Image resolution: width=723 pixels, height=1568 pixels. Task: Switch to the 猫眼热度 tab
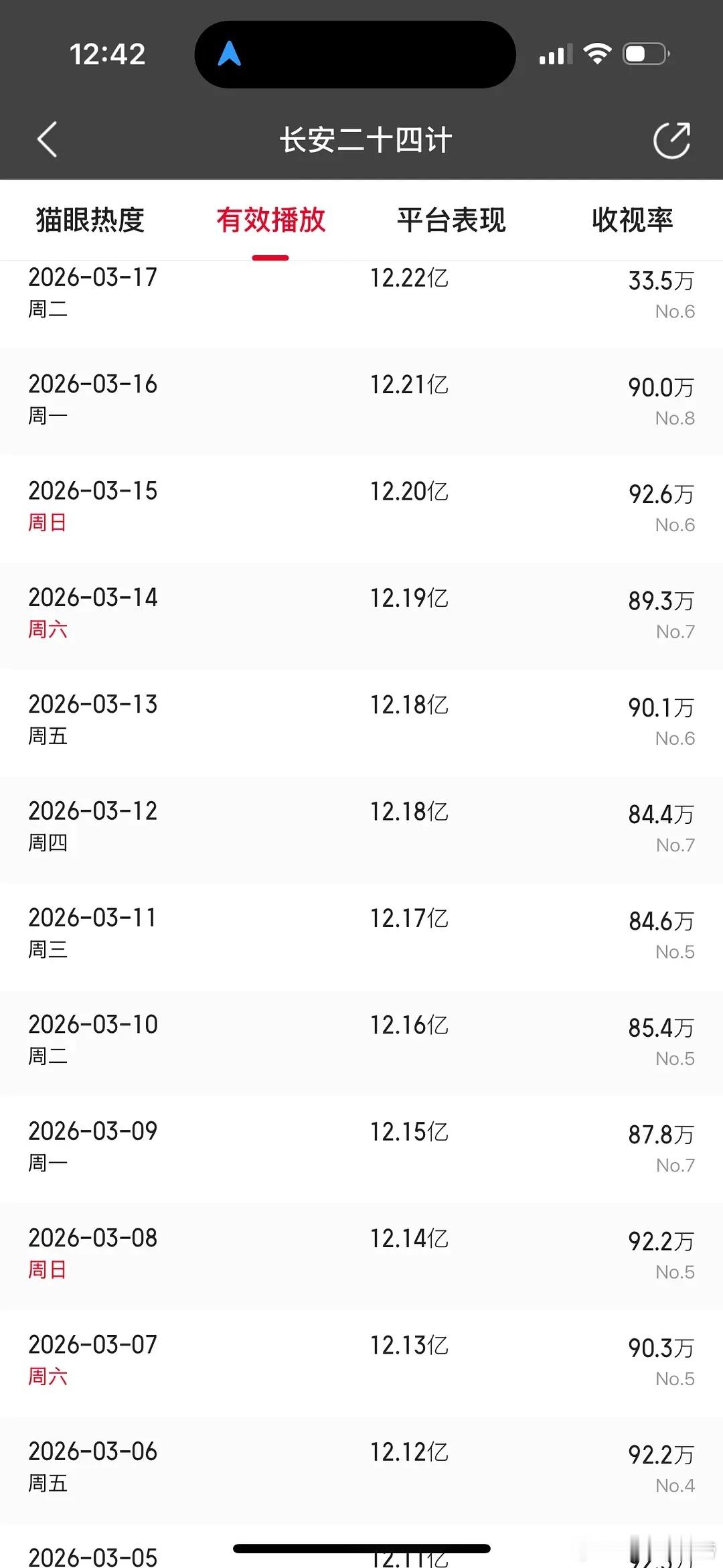point(90,220)
